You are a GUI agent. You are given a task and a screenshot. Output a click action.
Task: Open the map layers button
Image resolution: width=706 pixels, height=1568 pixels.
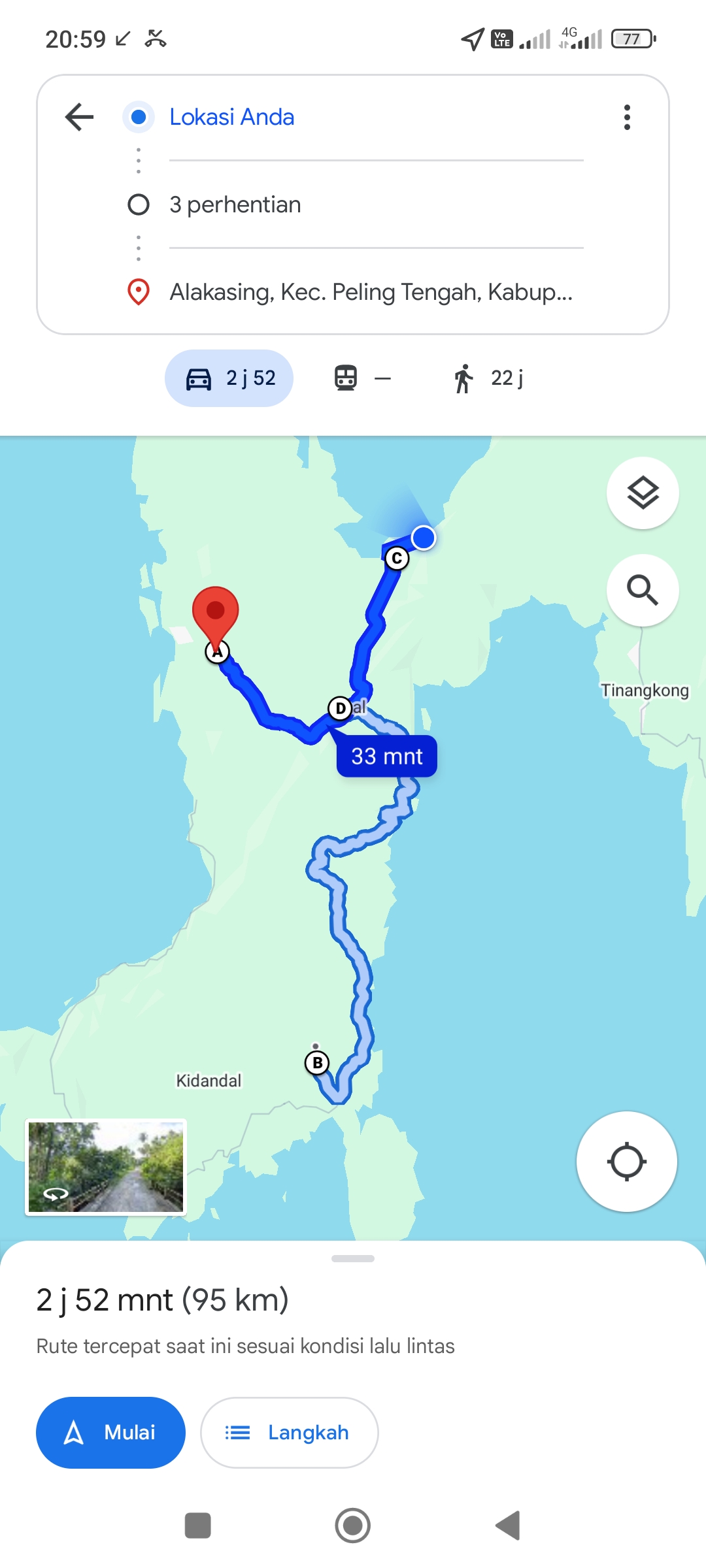pos(643,493)
